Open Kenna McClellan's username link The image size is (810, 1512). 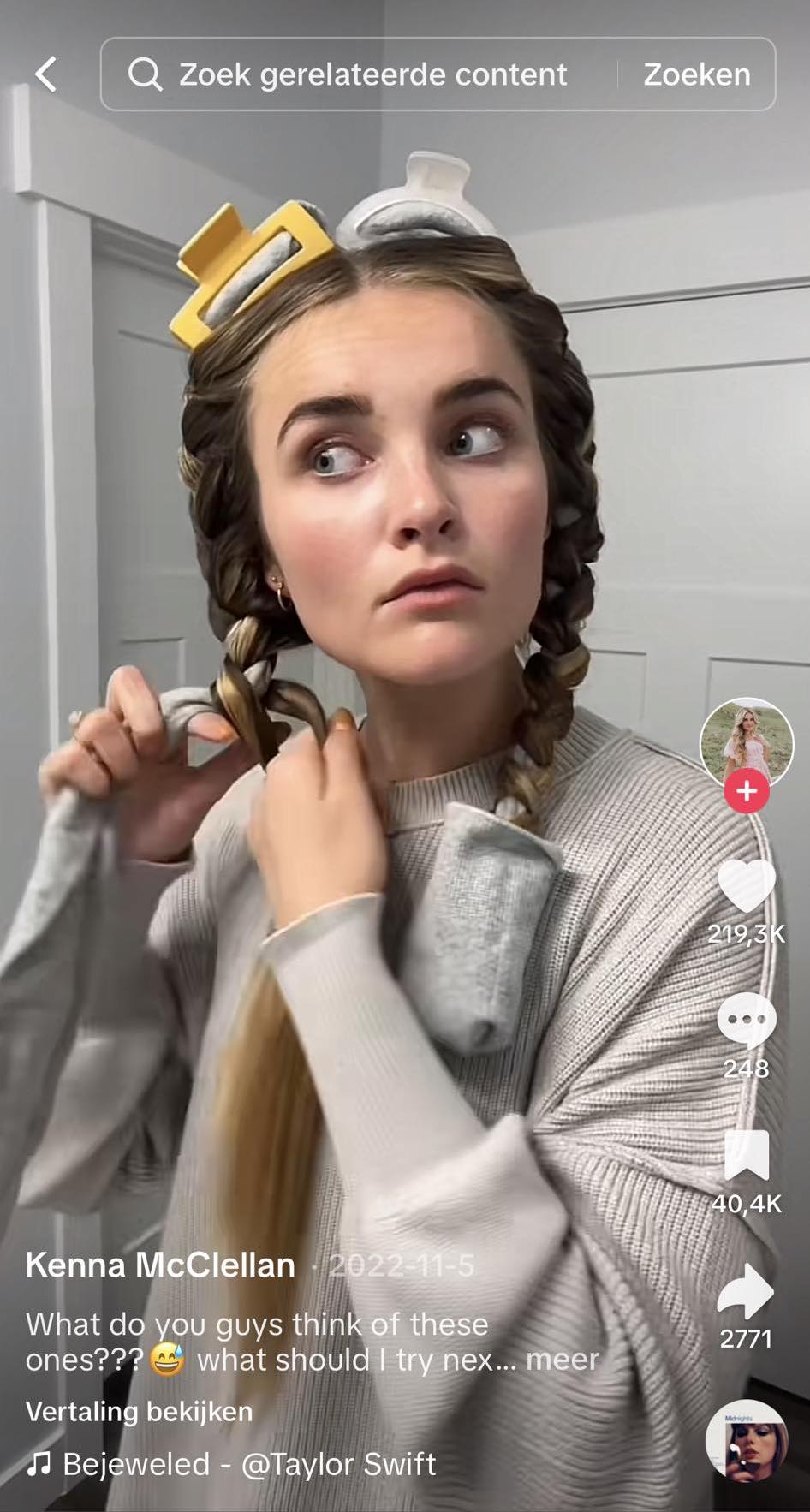(160, 1265)
